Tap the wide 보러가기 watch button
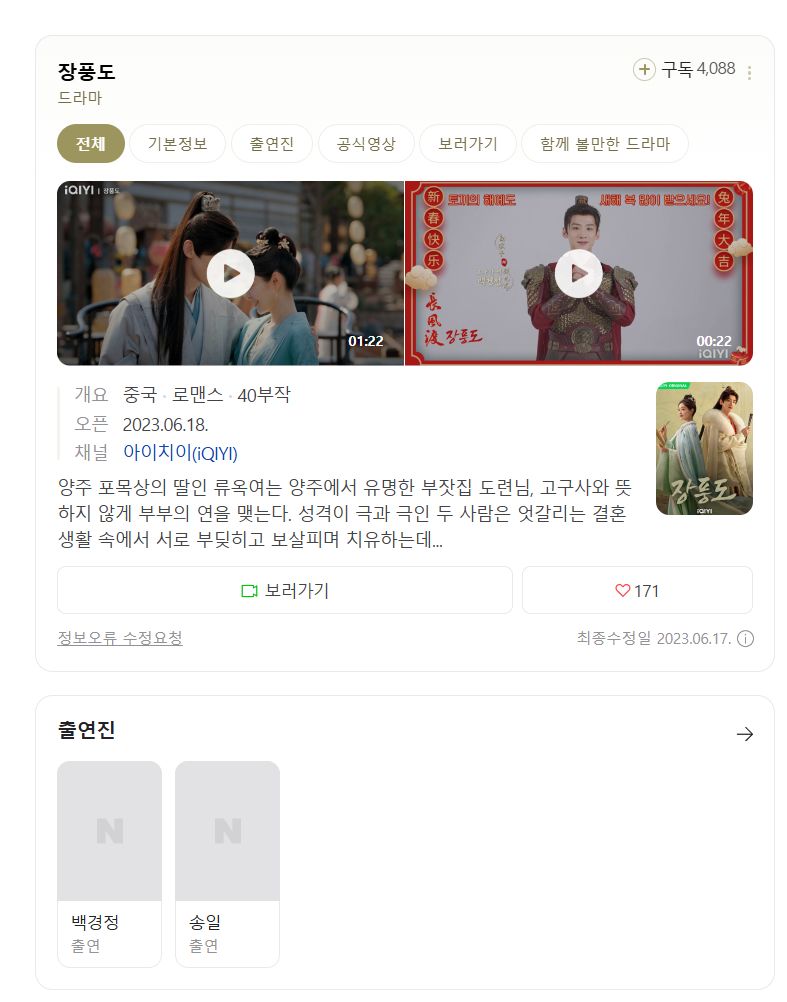 285,590
